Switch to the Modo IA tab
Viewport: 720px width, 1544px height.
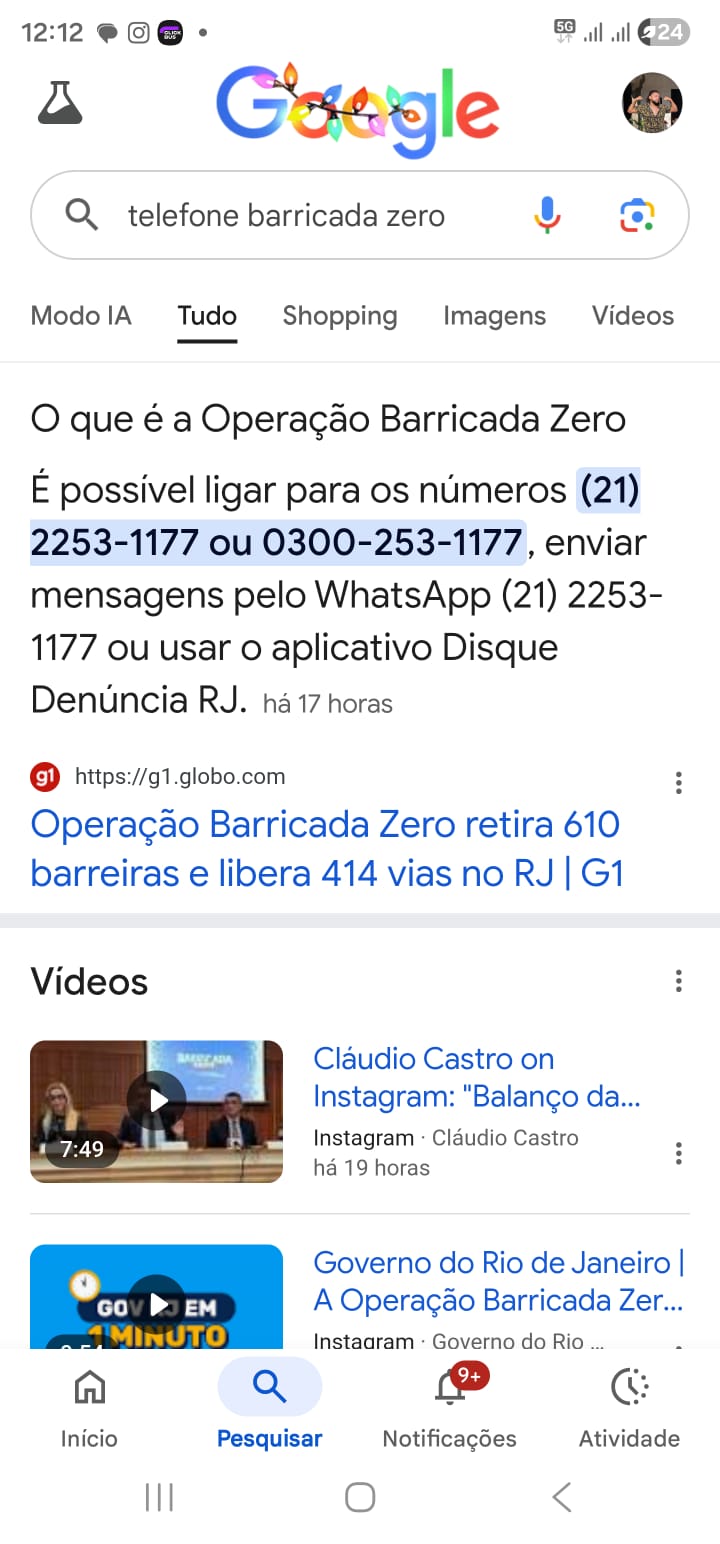81,316
